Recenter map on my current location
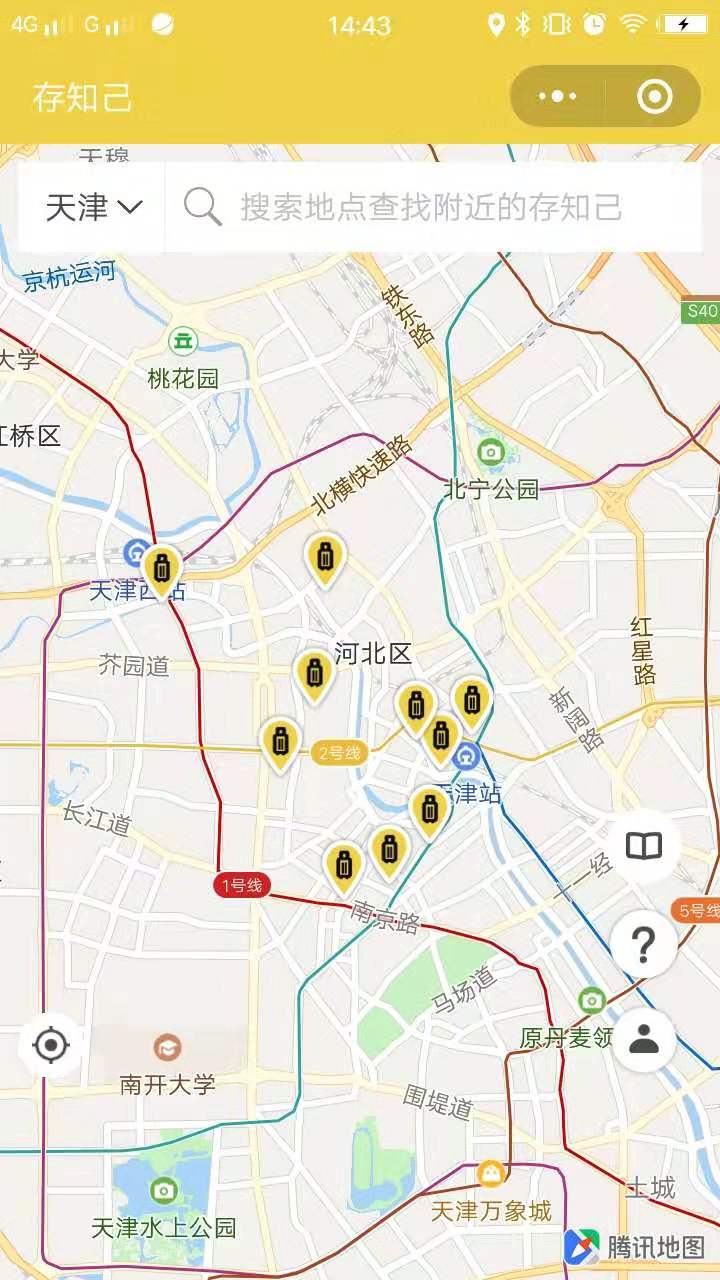 50,1046
